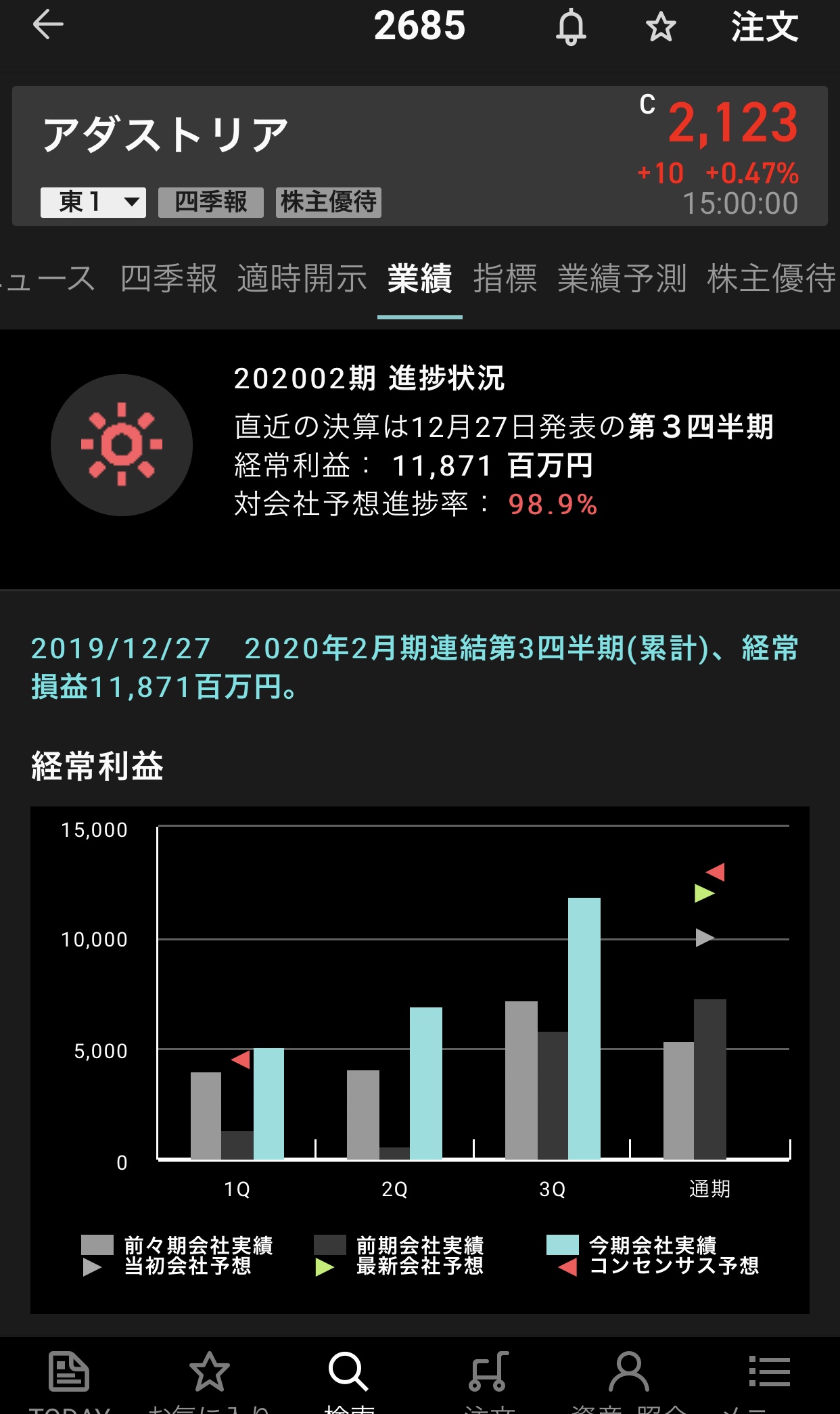This screenshot has height=1414, width=840.
Task: Go back with the arrow icon
Action: click(x=48, y=25)
